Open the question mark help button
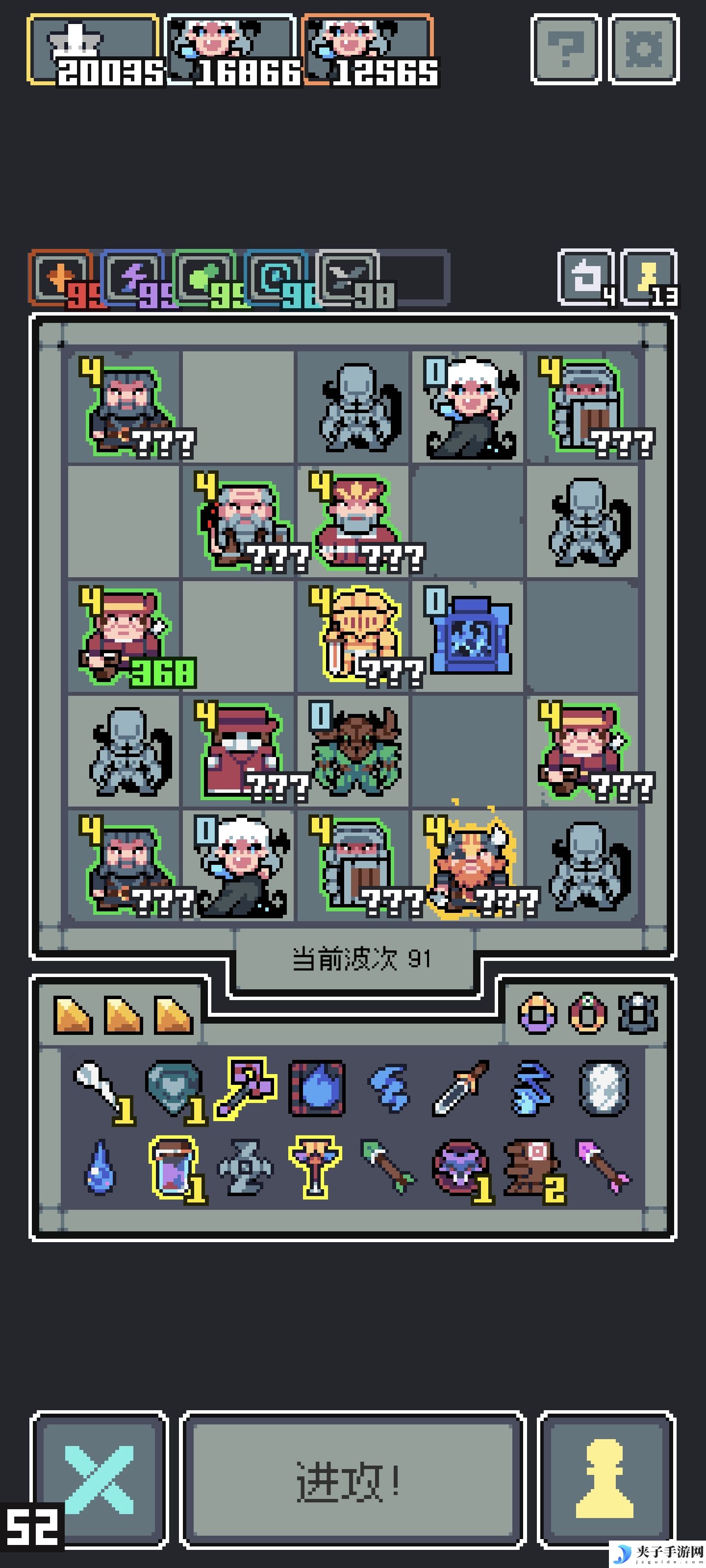This screenshot has height=1568, width=706. [566, 49]
